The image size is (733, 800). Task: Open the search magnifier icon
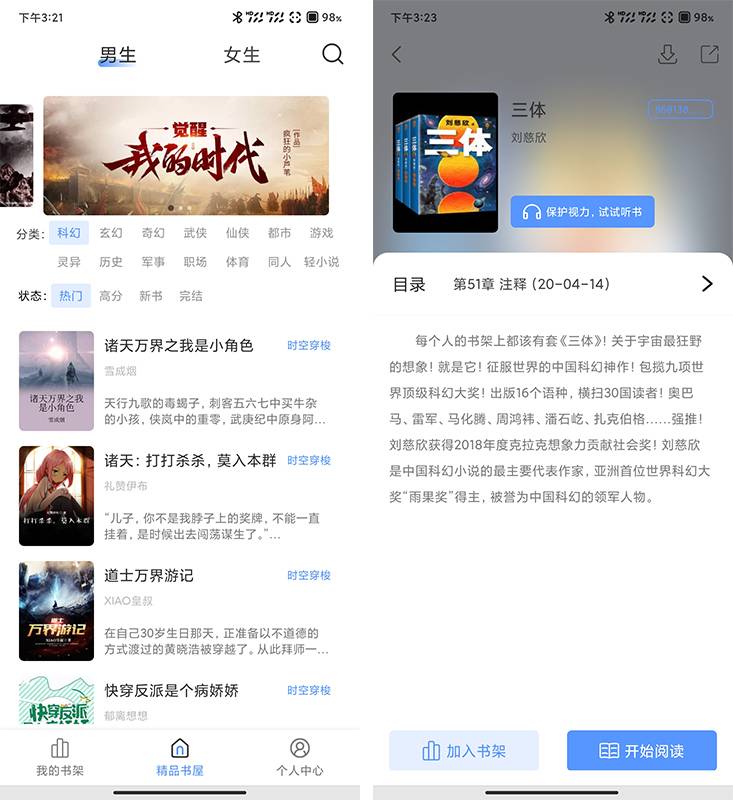pyautogui.click(x=332, y=54)
